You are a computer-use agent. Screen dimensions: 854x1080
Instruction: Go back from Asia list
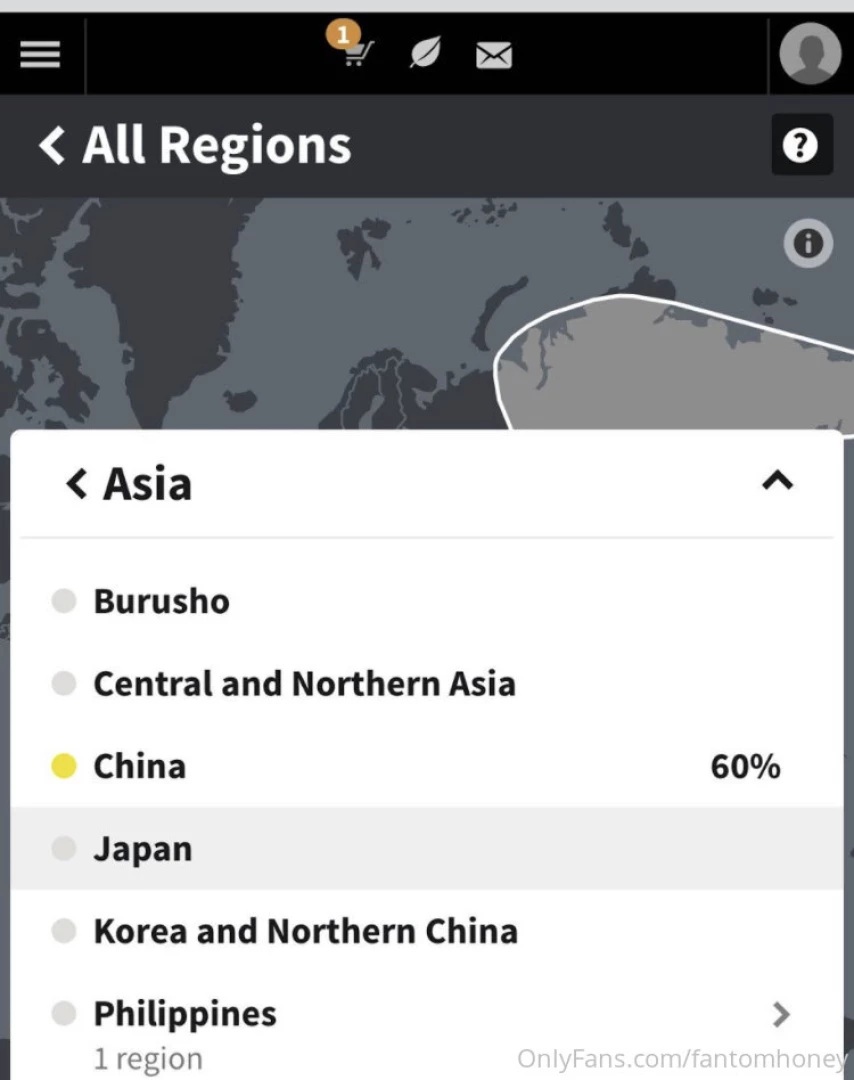pos(76,485)
